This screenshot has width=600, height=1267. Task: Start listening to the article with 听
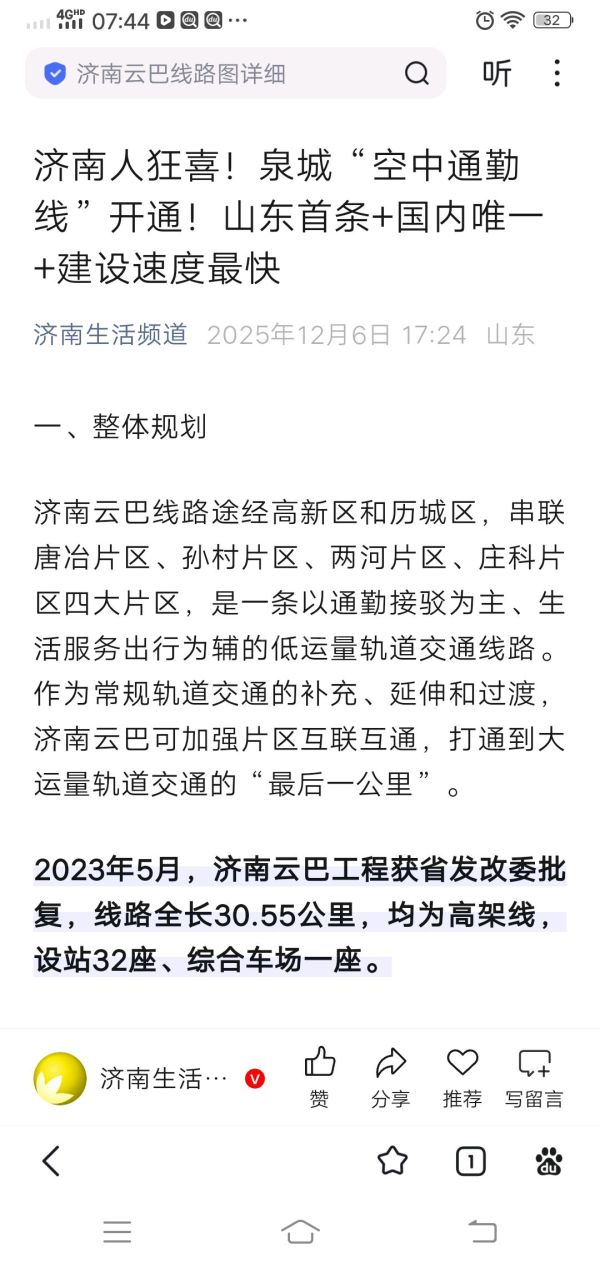click(x=497, y=73)
